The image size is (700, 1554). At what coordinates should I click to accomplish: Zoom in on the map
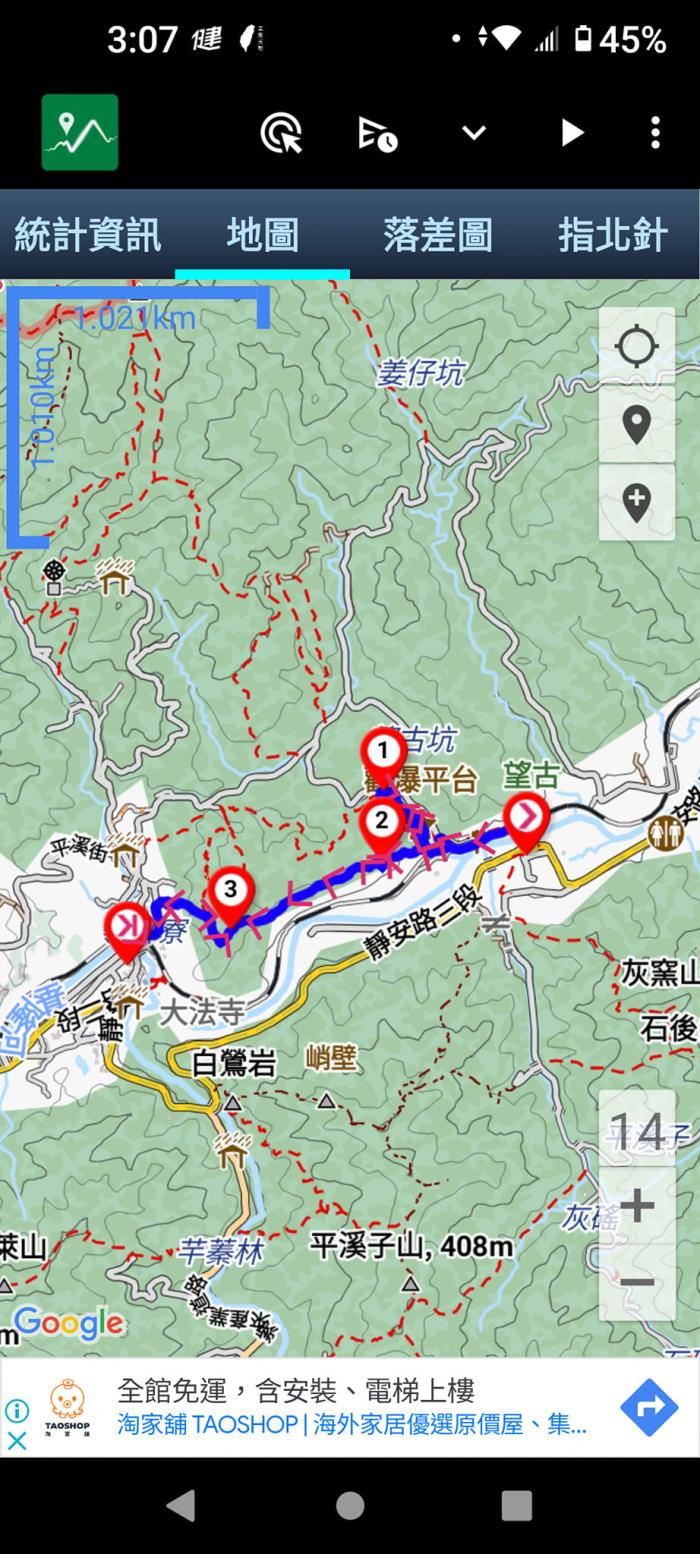pos(637,1205)
